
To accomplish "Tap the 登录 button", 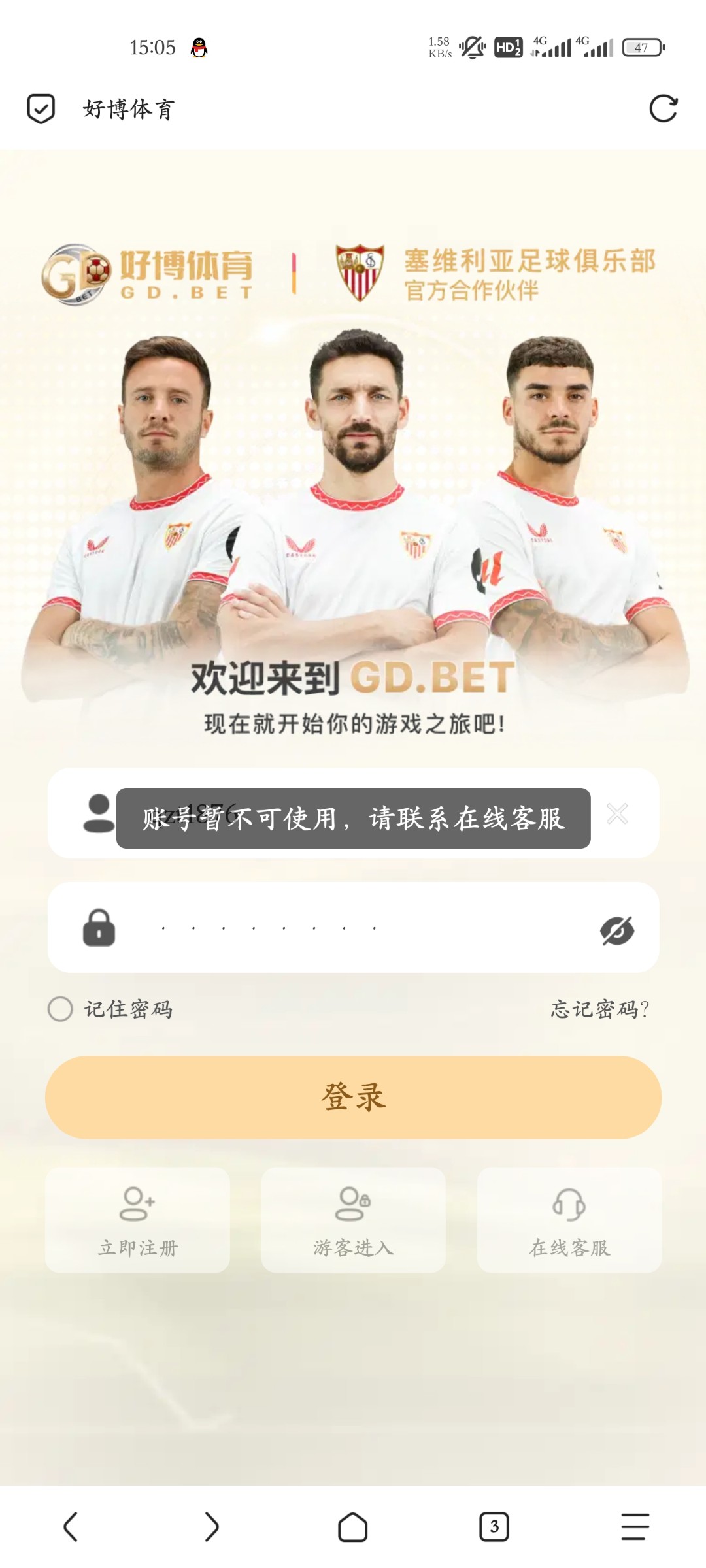I will 353,1097.
